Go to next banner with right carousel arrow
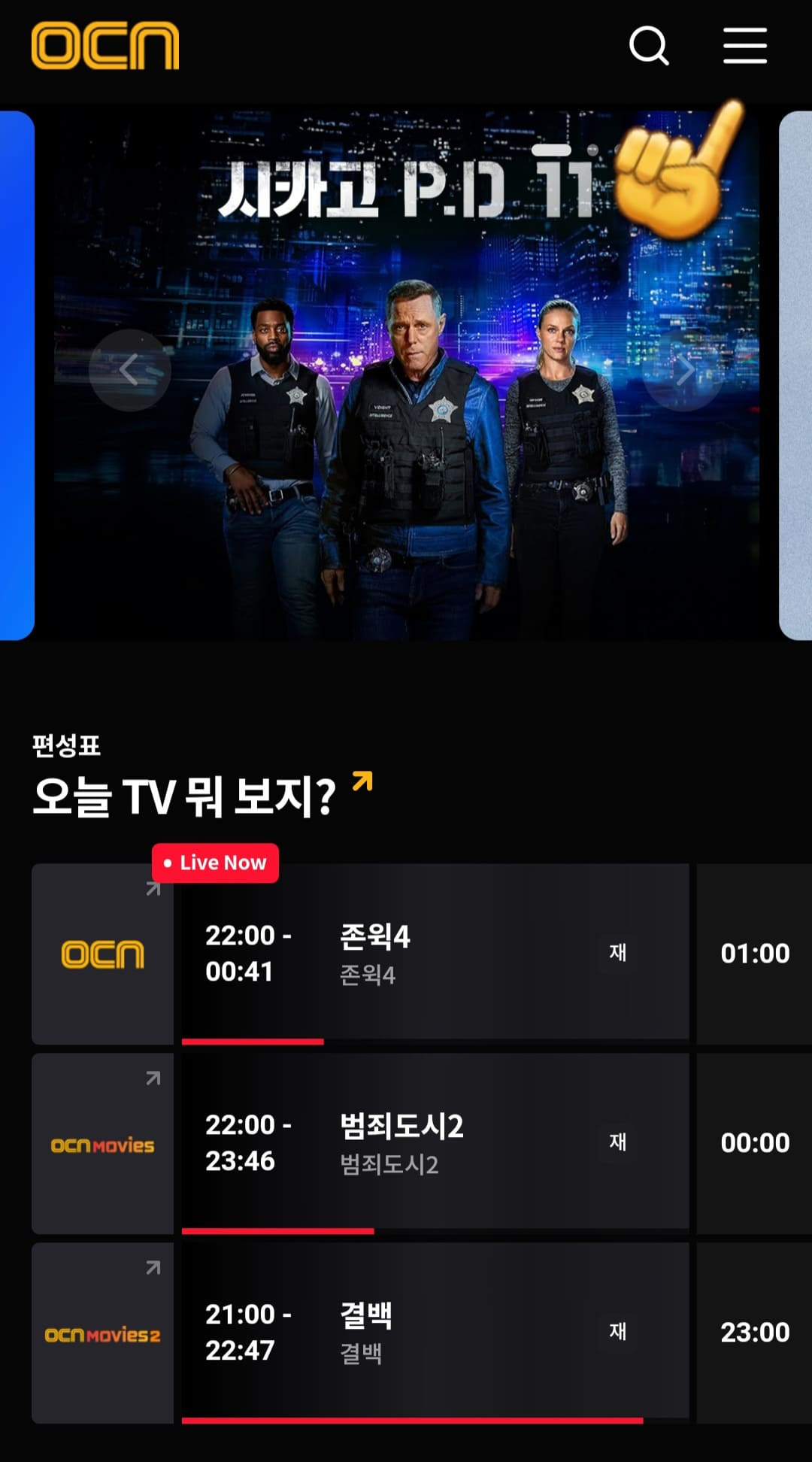This screenshot has width=812, height=1462. pyautogui.click(x=685, y=369)
